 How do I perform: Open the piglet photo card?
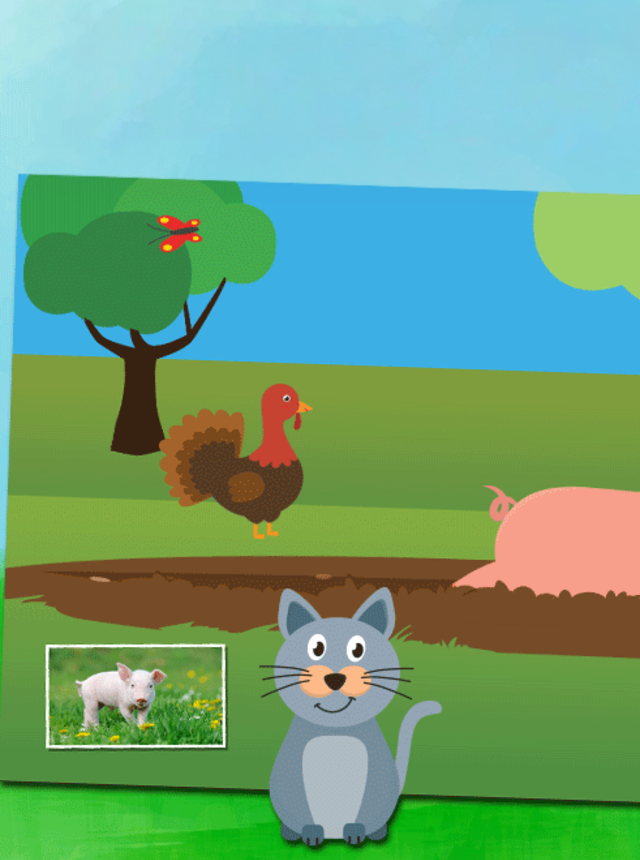tap(135, 696)
